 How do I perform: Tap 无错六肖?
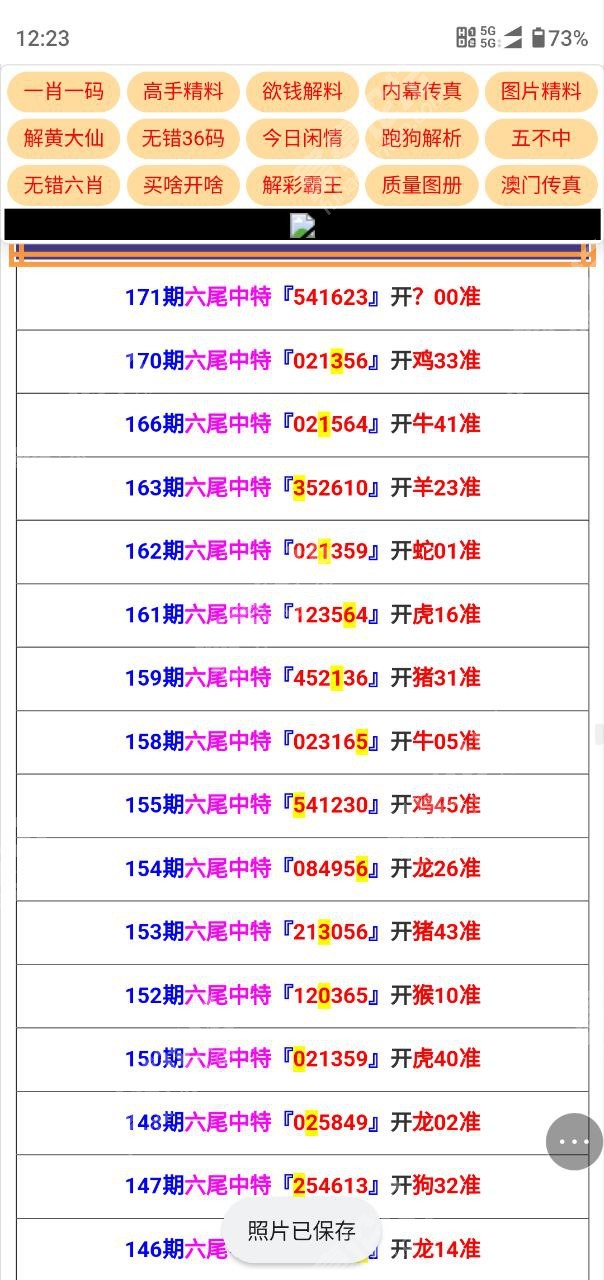[x=63, y=185]
